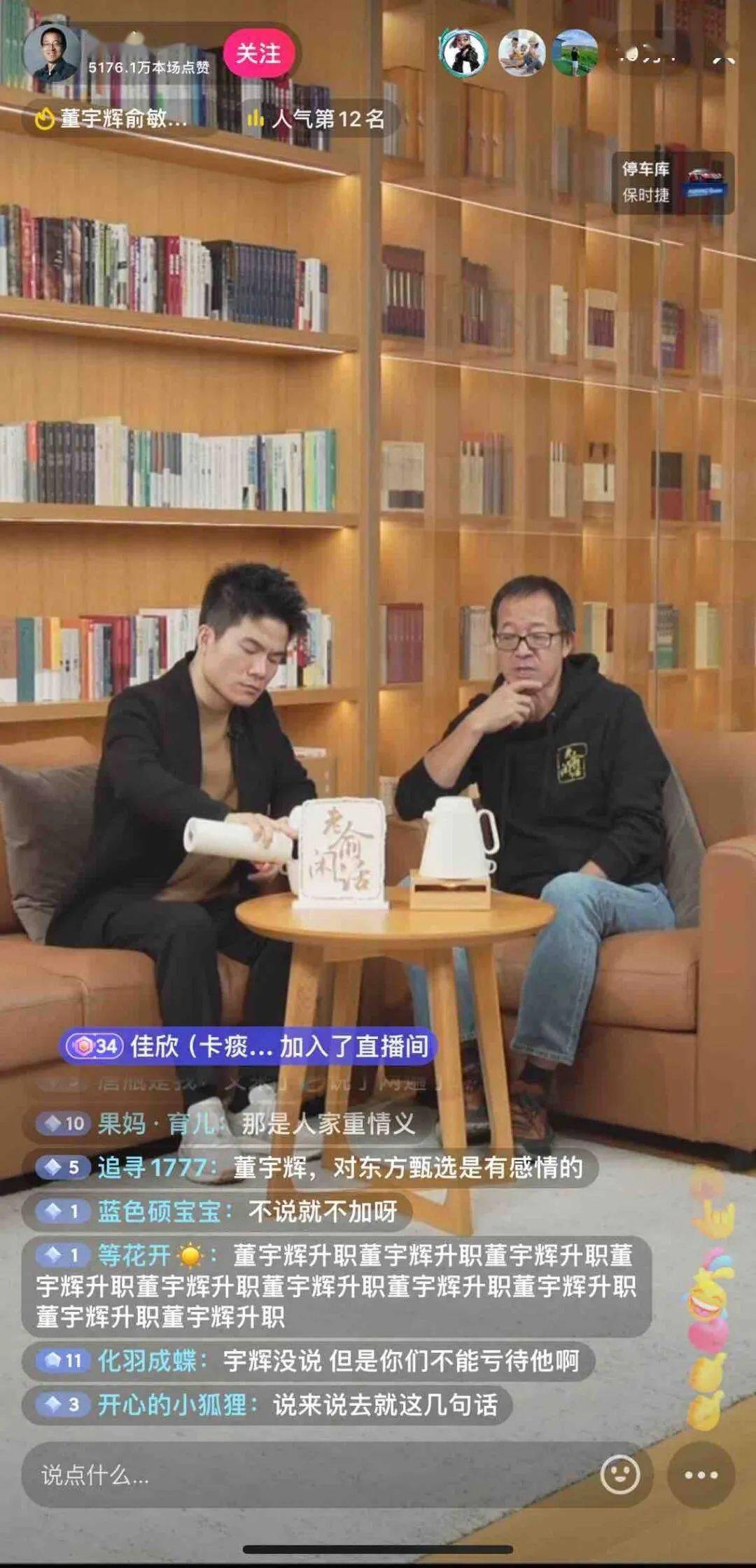Open the three-dot more options button
Viewport: 756px width, 1568px height.
pos(701,1475)
